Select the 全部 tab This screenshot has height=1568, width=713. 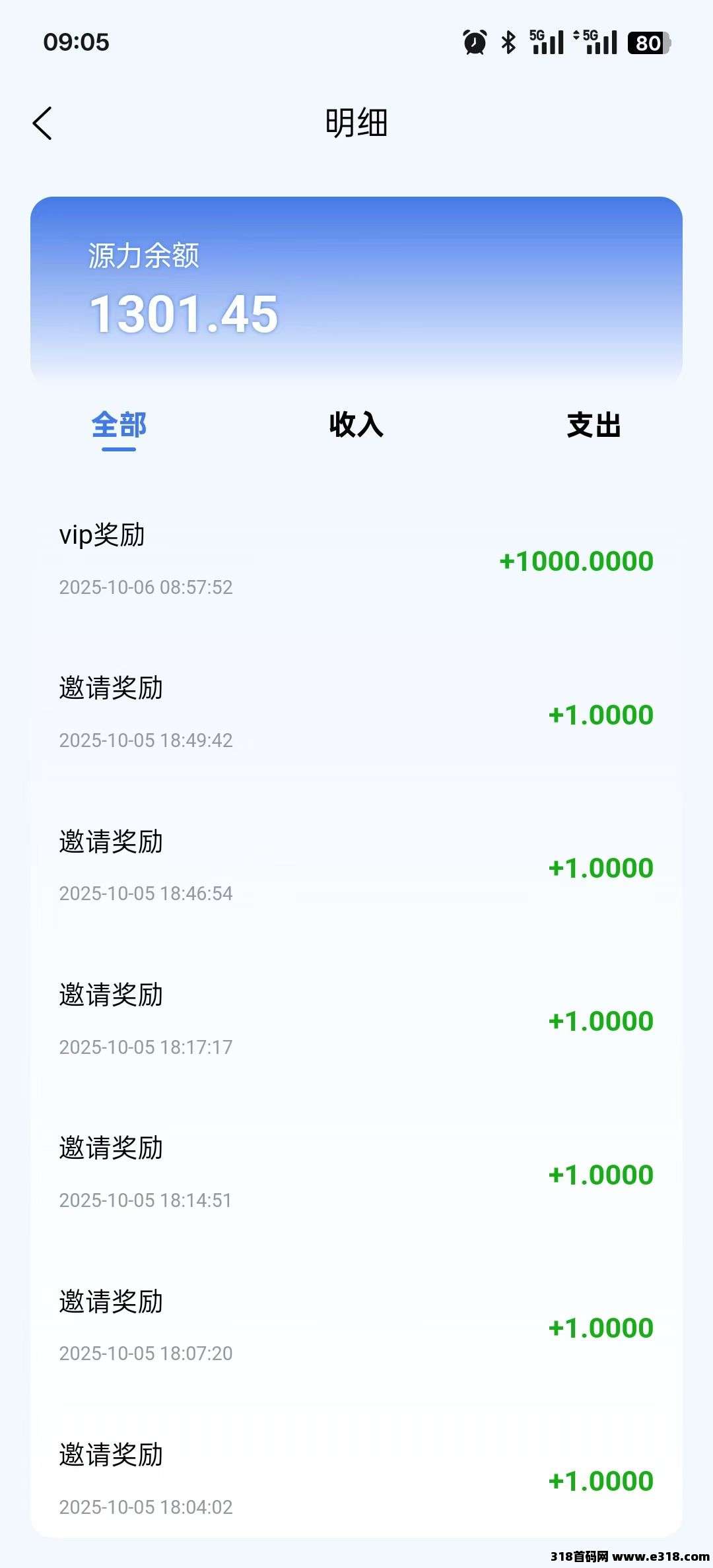pos(119,426)
